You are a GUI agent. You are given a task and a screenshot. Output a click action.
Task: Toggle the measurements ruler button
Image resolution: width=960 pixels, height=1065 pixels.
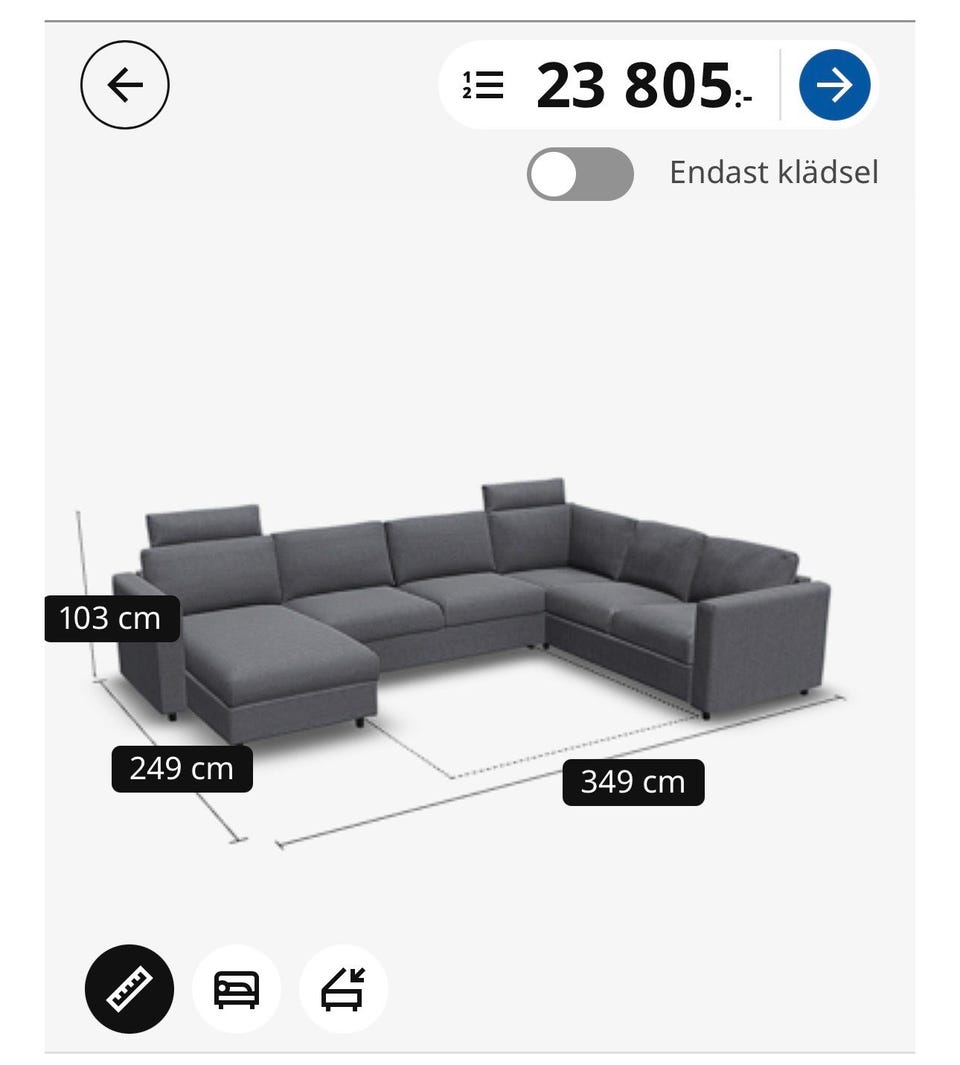click(x=129, y=989)
